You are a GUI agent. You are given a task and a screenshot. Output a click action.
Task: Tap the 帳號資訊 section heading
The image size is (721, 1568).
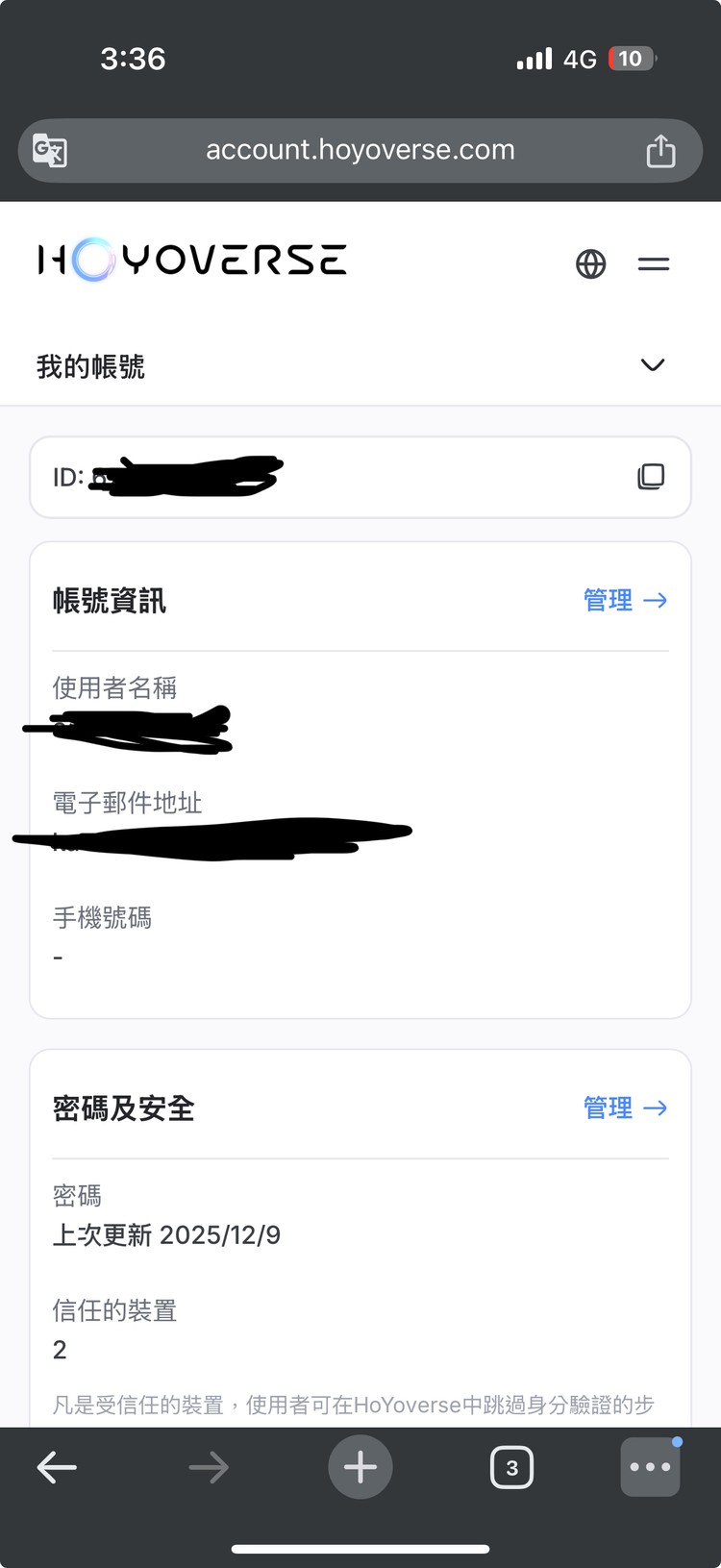(109, 600)
